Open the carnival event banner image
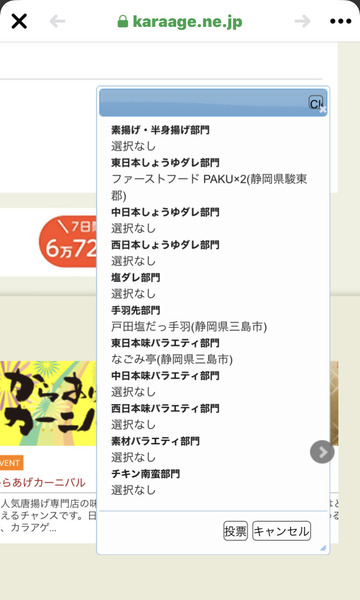This screenshot has width=360, height=600. [x=48, y=403]
